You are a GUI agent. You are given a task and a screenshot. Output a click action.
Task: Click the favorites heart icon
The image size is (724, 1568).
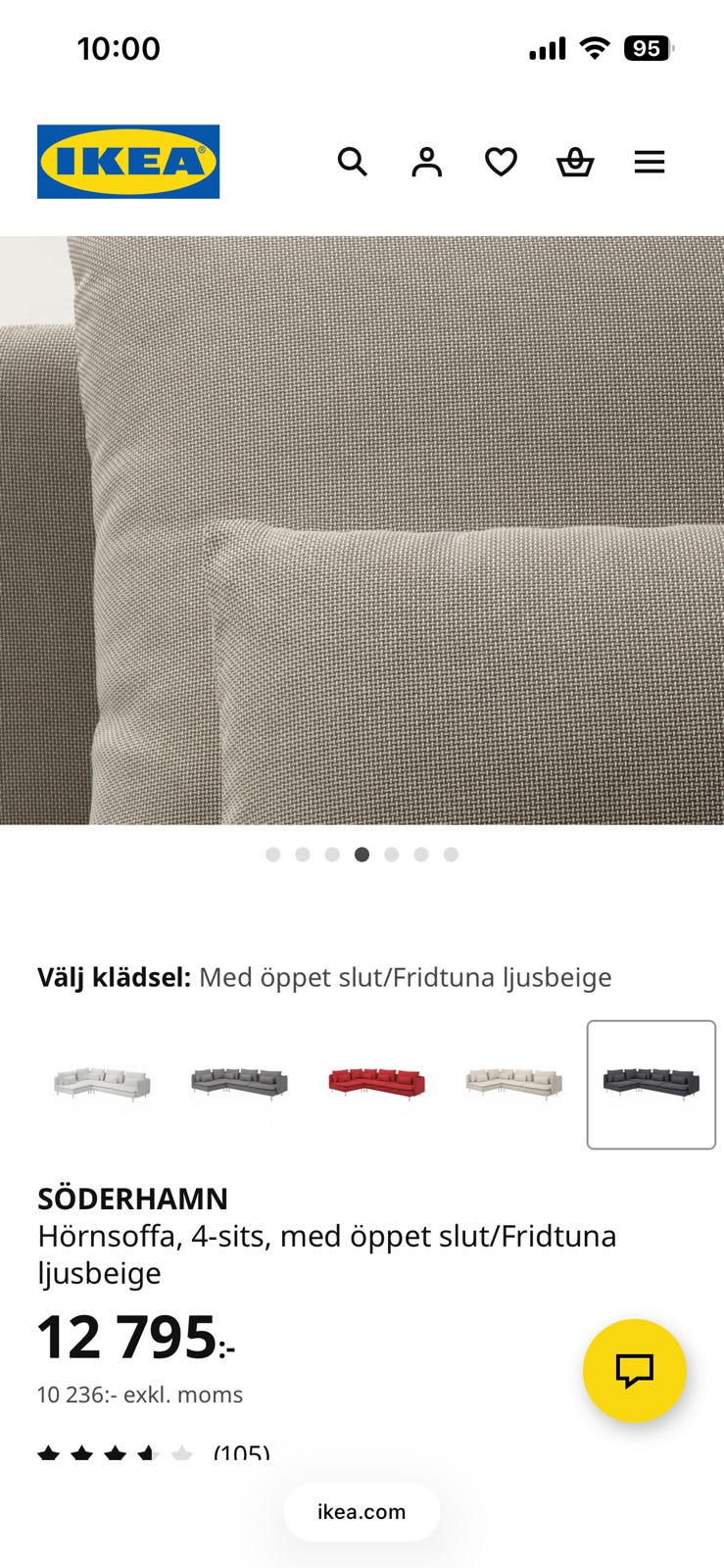501,162
